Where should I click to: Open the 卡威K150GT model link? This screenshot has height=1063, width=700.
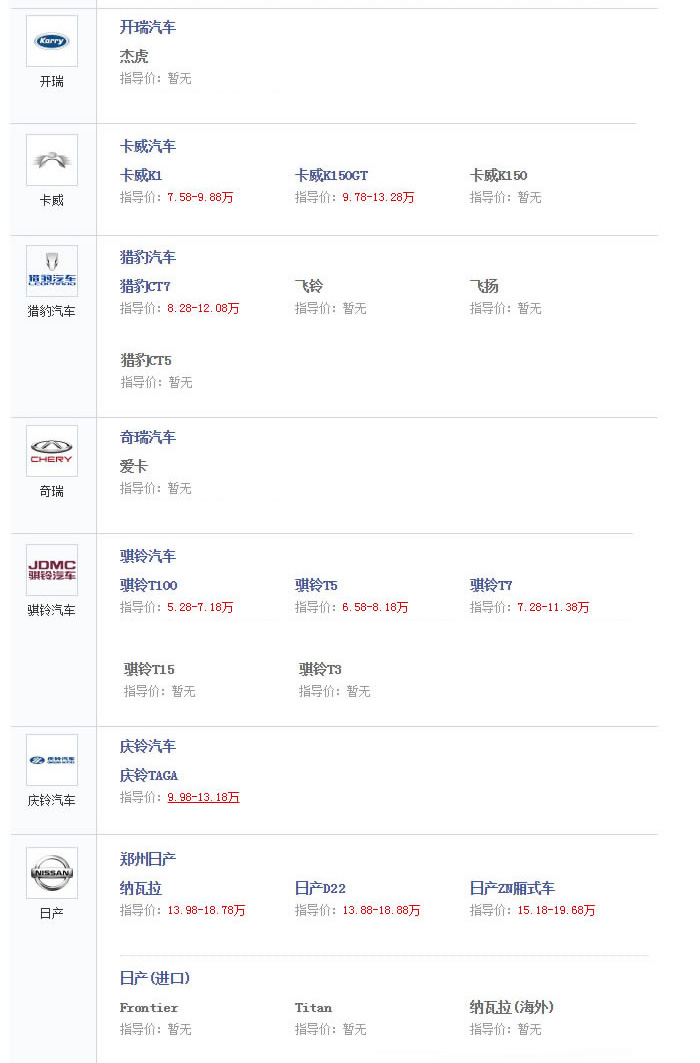coord(331,175)
